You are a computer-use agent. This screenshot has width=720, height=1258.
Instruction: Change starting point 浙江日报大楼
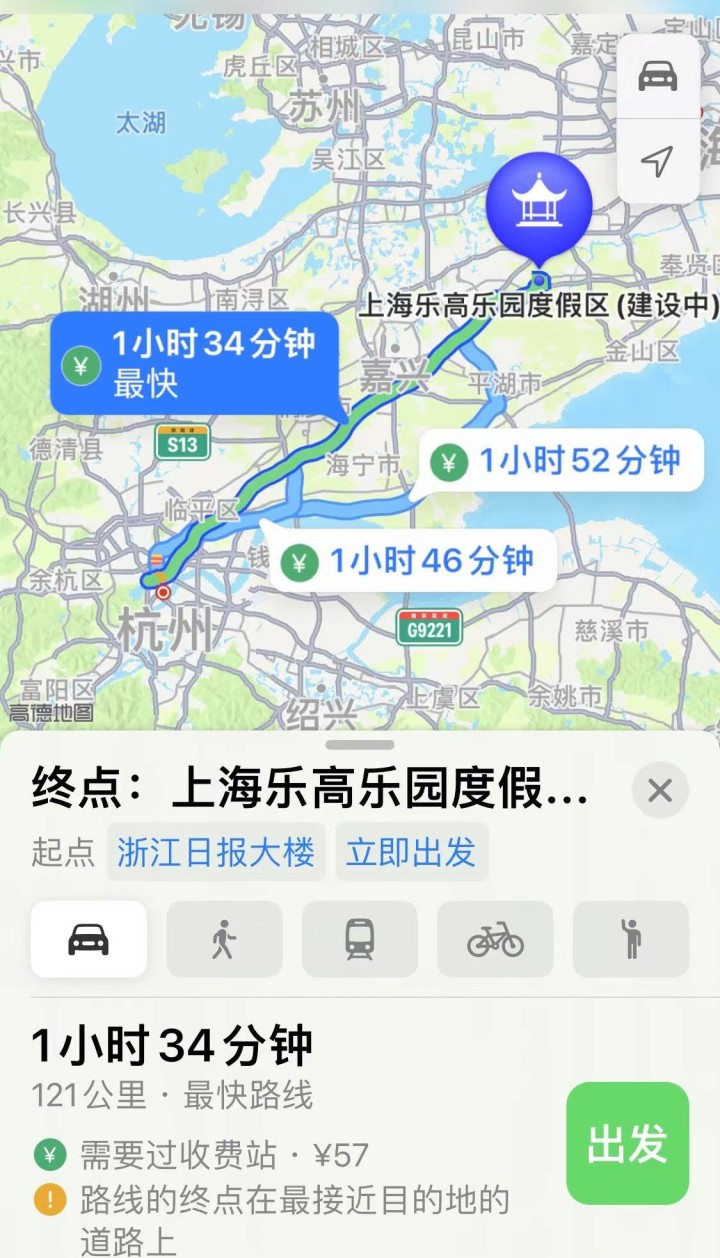click(x=216, y=852)
